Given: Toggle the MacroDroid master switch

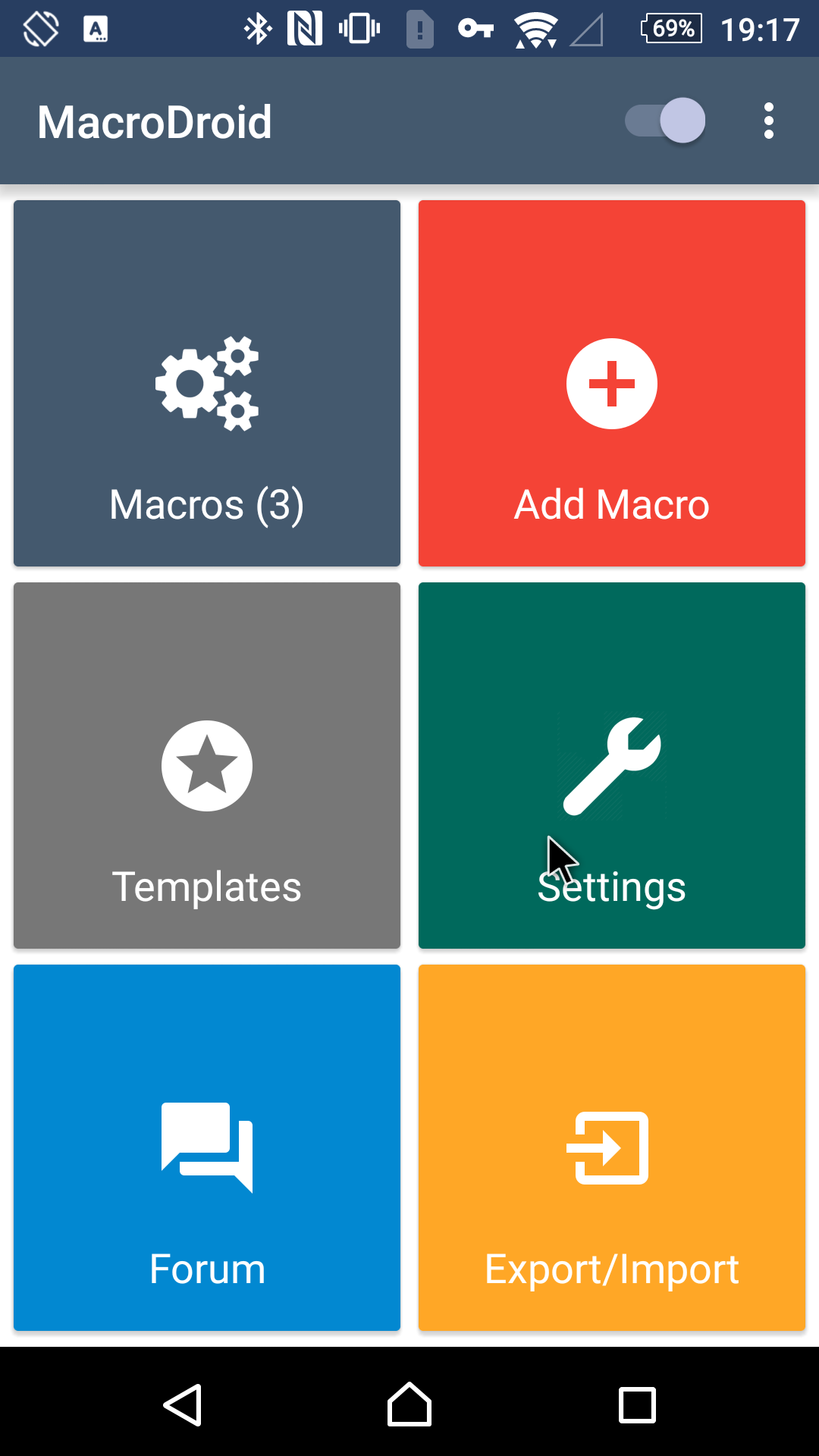Looking at the screenshot, I should (665, 121).
